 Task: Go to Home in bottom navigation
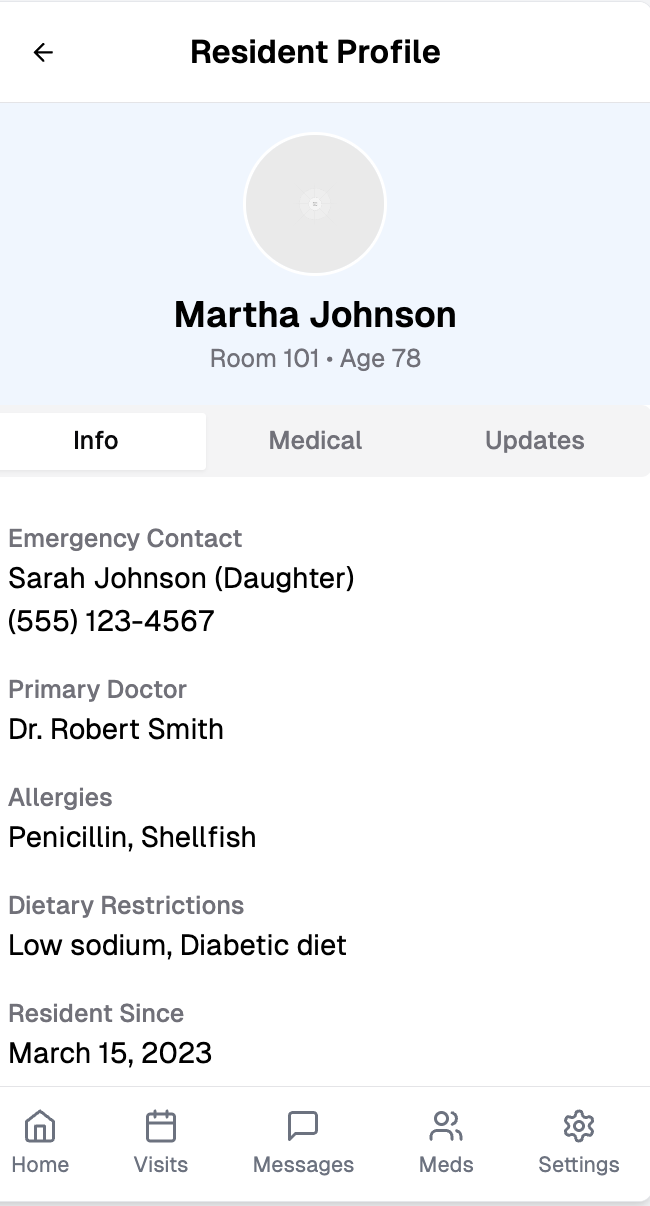(40, 1141)
